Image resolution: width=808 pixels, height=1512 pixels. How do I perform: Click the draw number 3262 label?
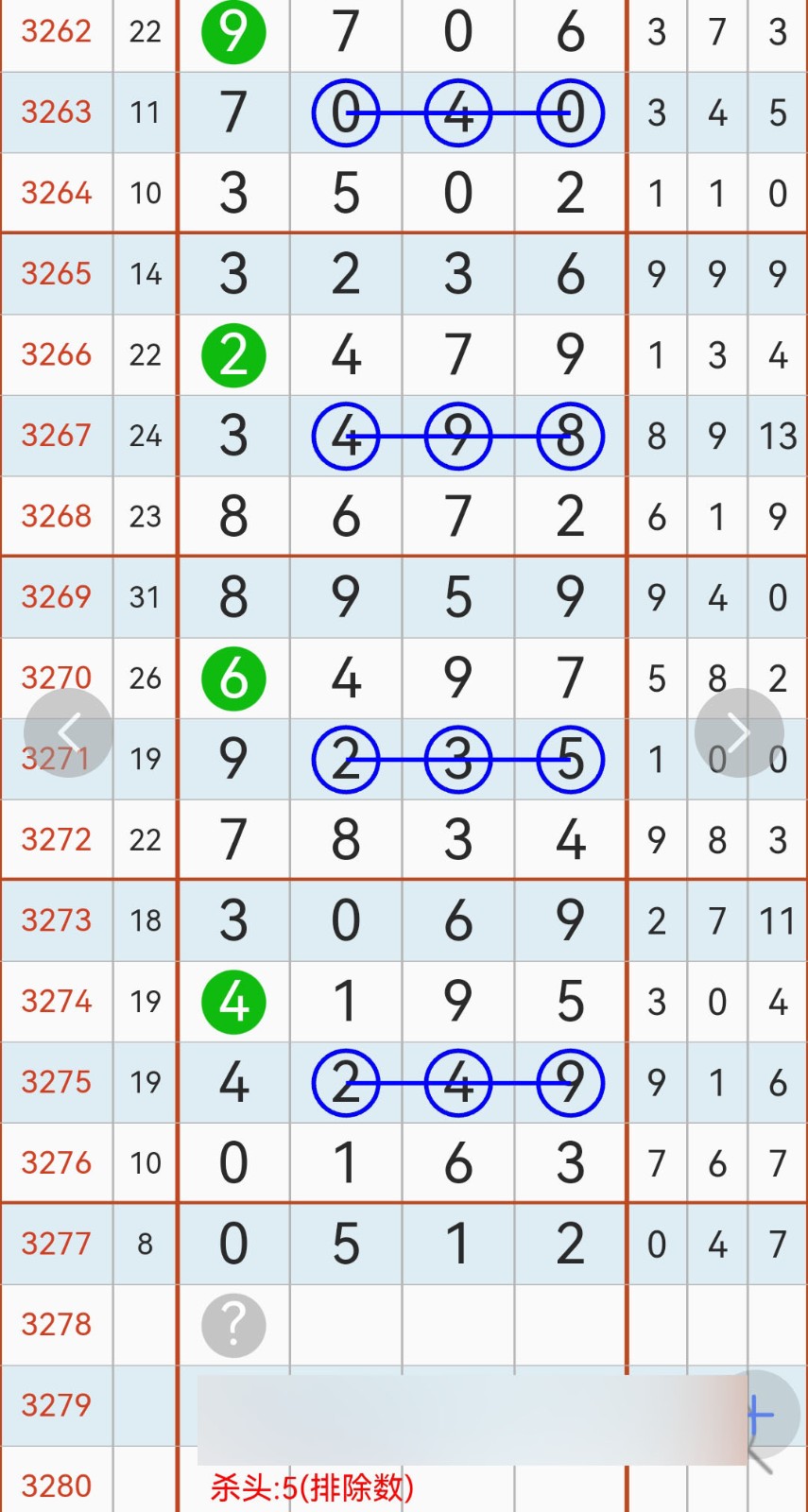tap(56, 31)
